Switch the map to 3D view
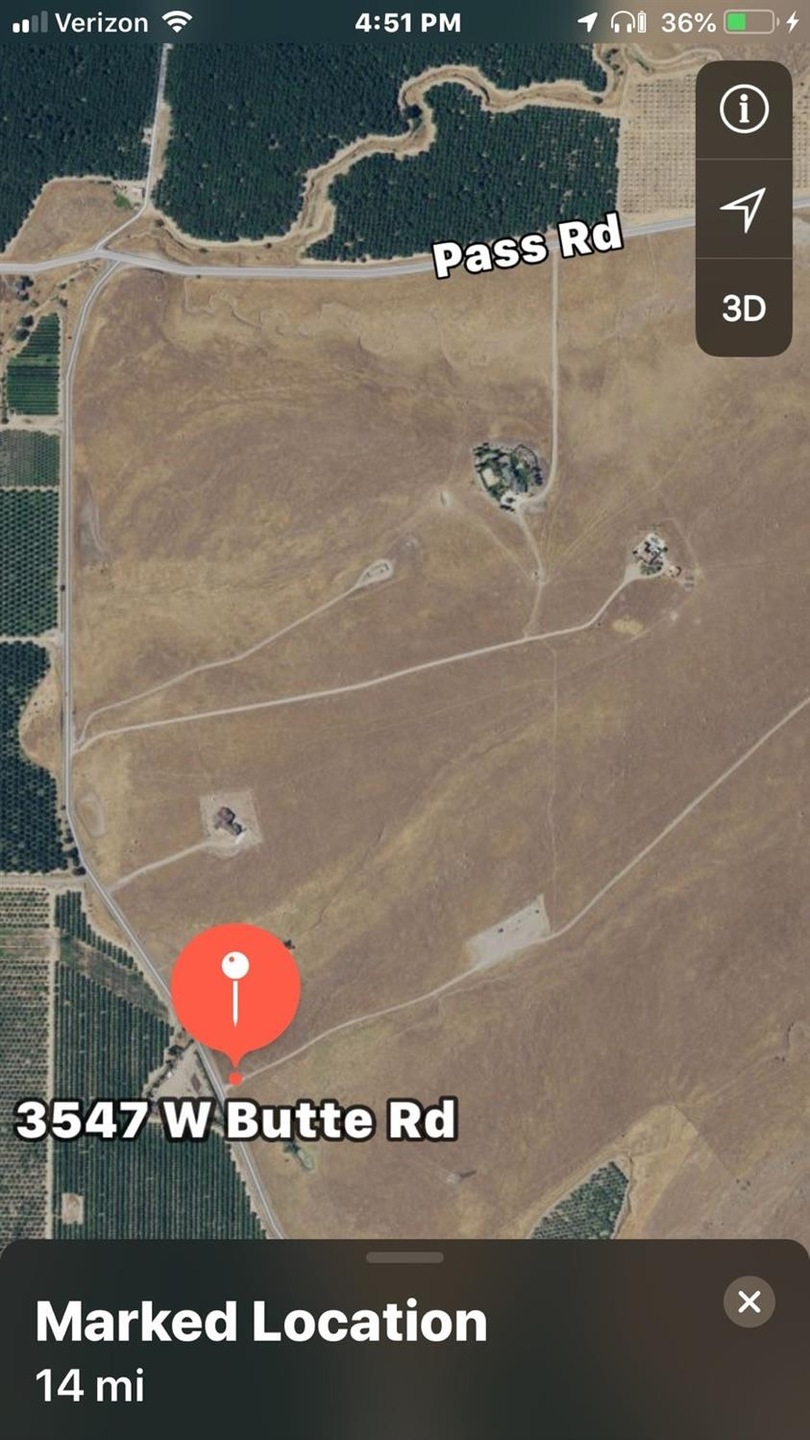The width and height of the screenshot is (810, 1440). point(743,308)
